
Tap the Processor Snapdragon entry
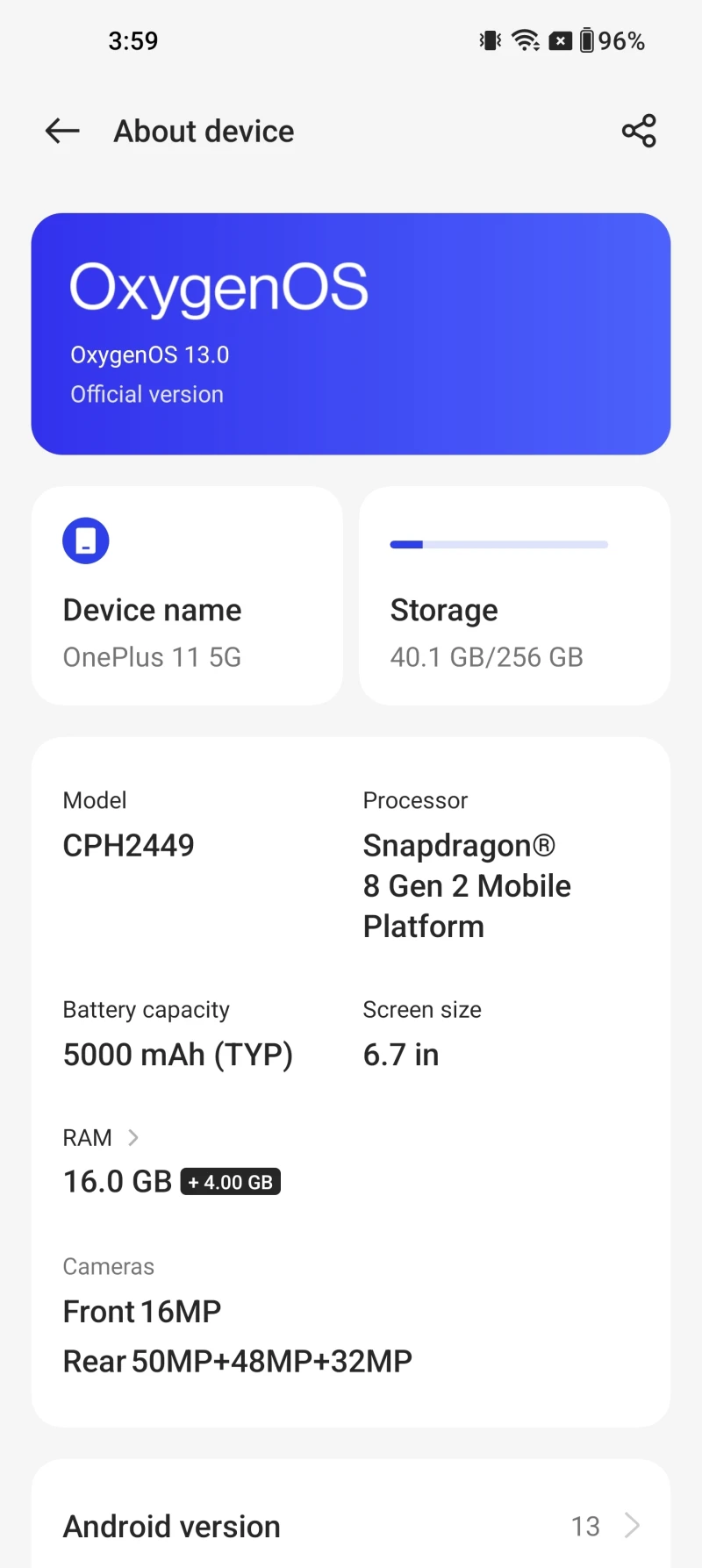pyautogui.click(x=467, y=863)
